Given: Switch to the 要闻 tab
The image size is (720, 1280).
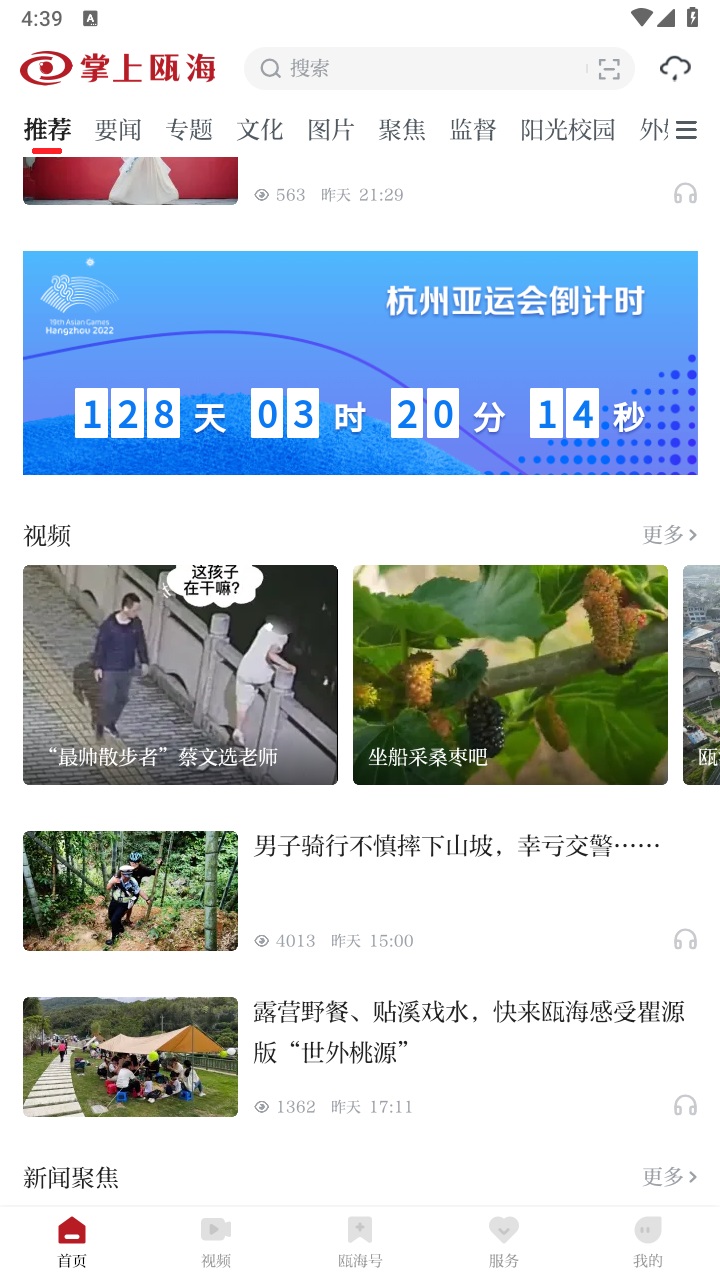Looking at the screenshot, I should pos(117,129).
